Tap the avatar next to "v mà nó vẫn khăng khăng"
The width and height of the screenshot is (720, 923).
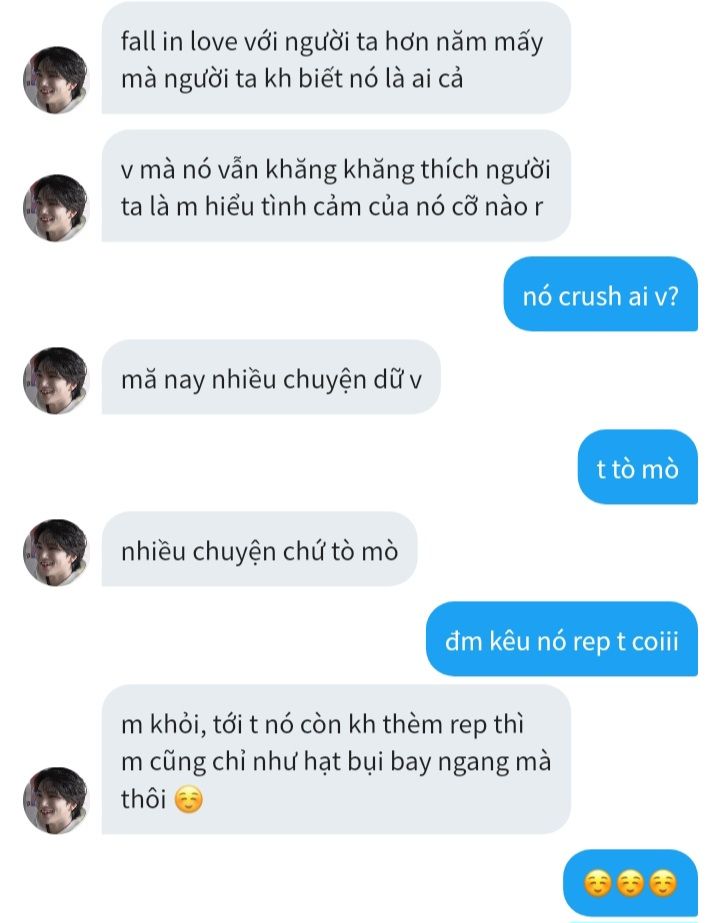56,208
